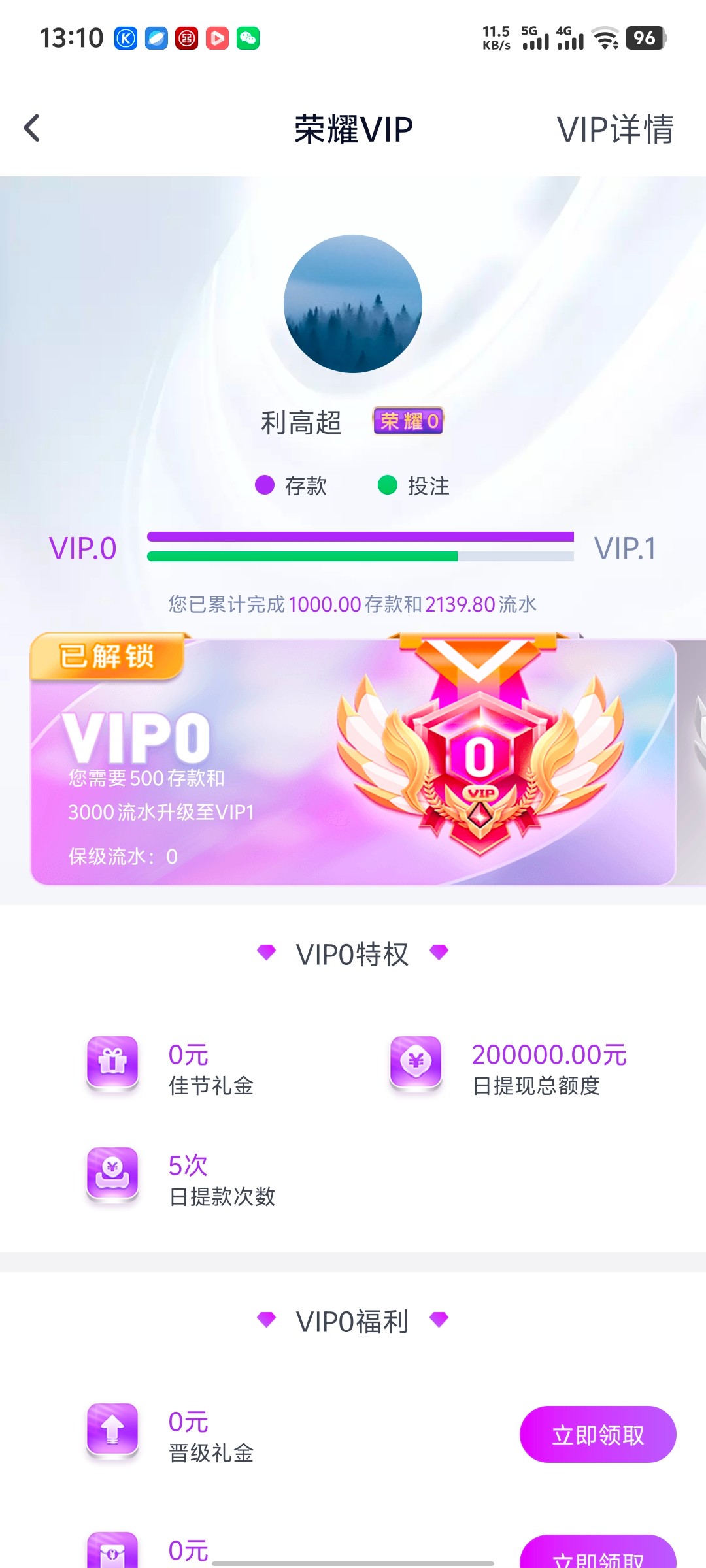Image resolution: width=706 pixels, height=1568 pixels.
Task: Open the unlocked VIP0 level card
Action: point(353,761)
